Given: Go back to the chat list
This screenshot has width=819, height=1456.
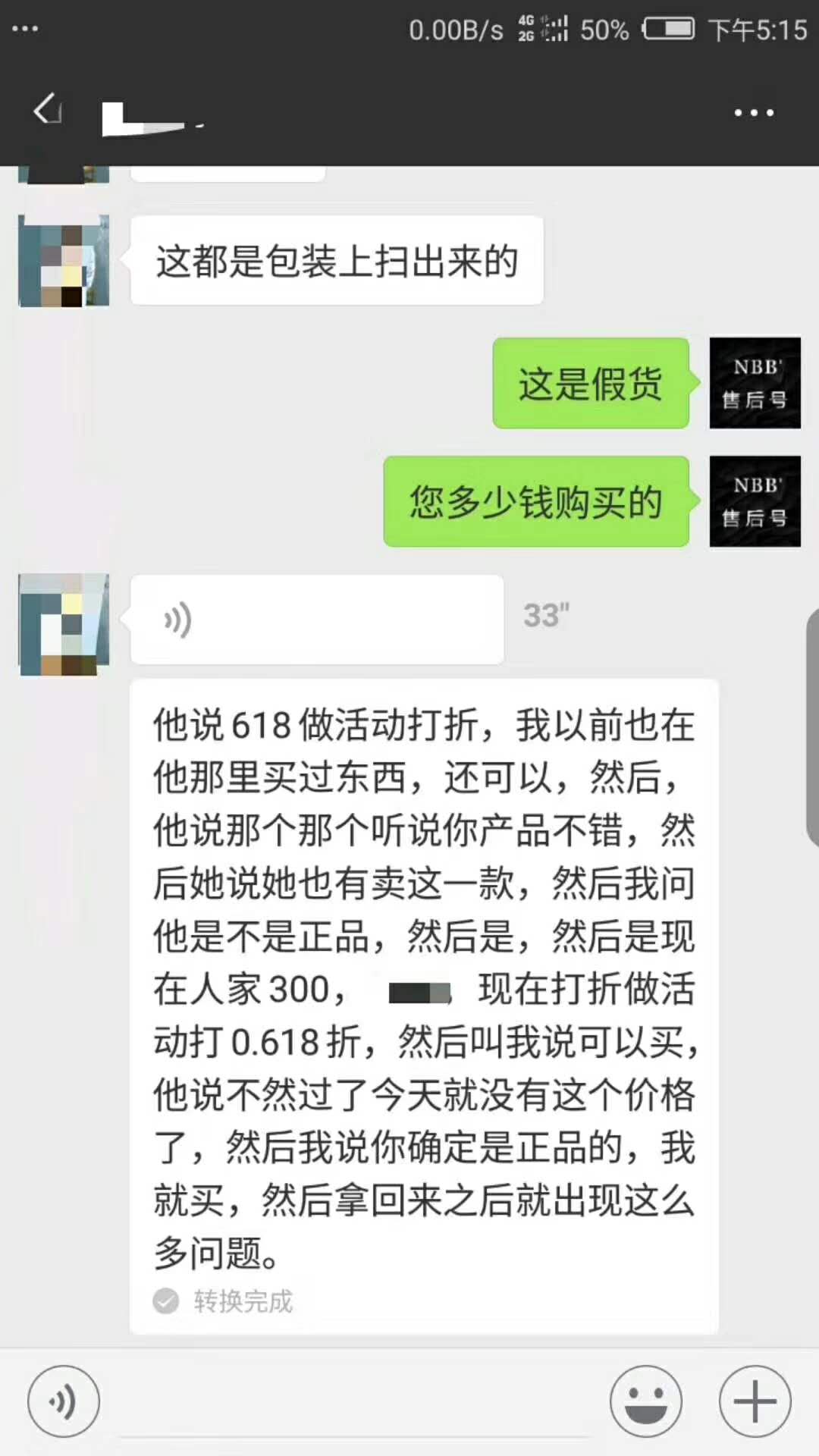Looking at the screenshot, I should [47, 111].
